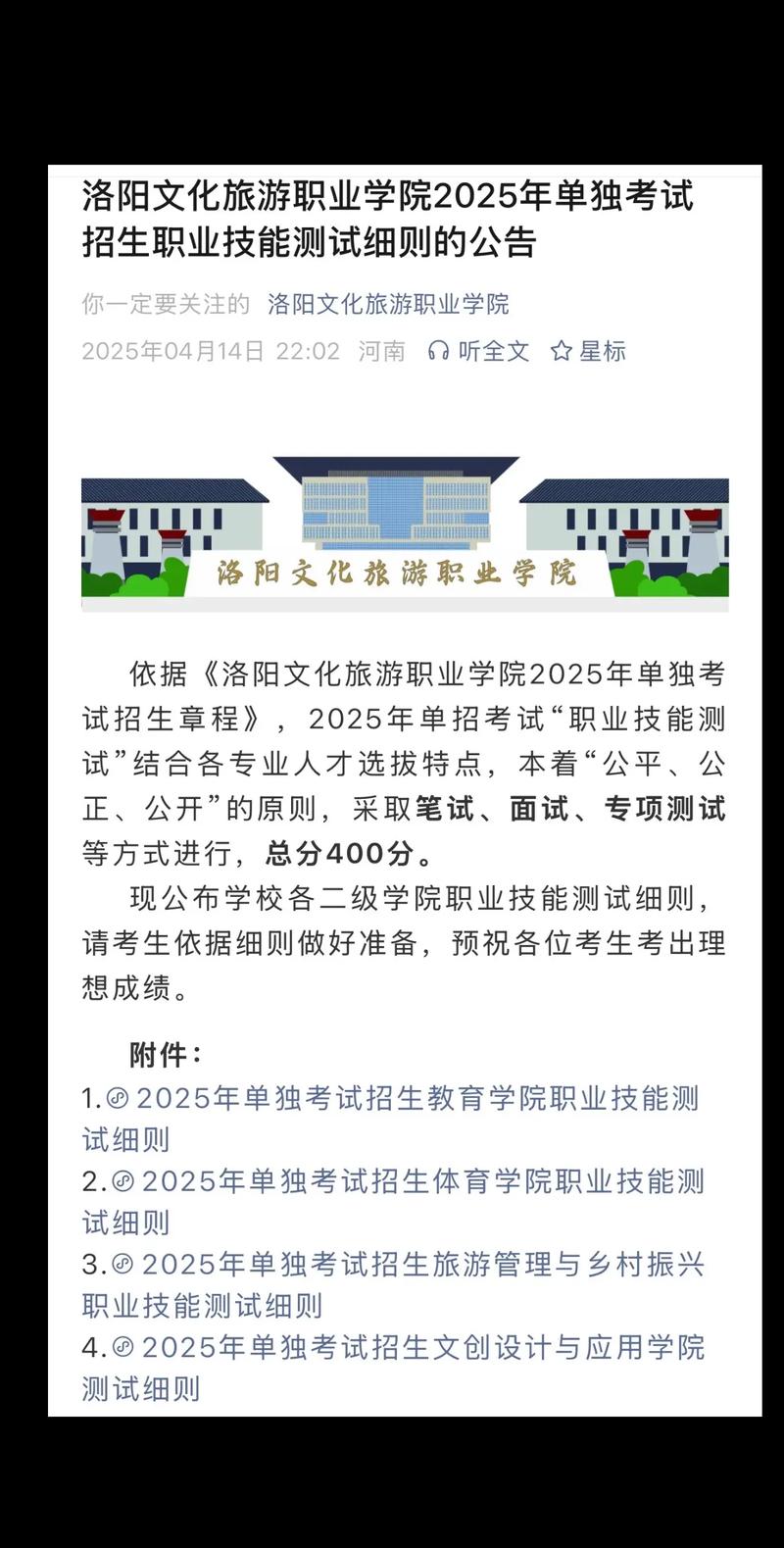Tap the 附件 attachments heading

(x=159, y=1054)
